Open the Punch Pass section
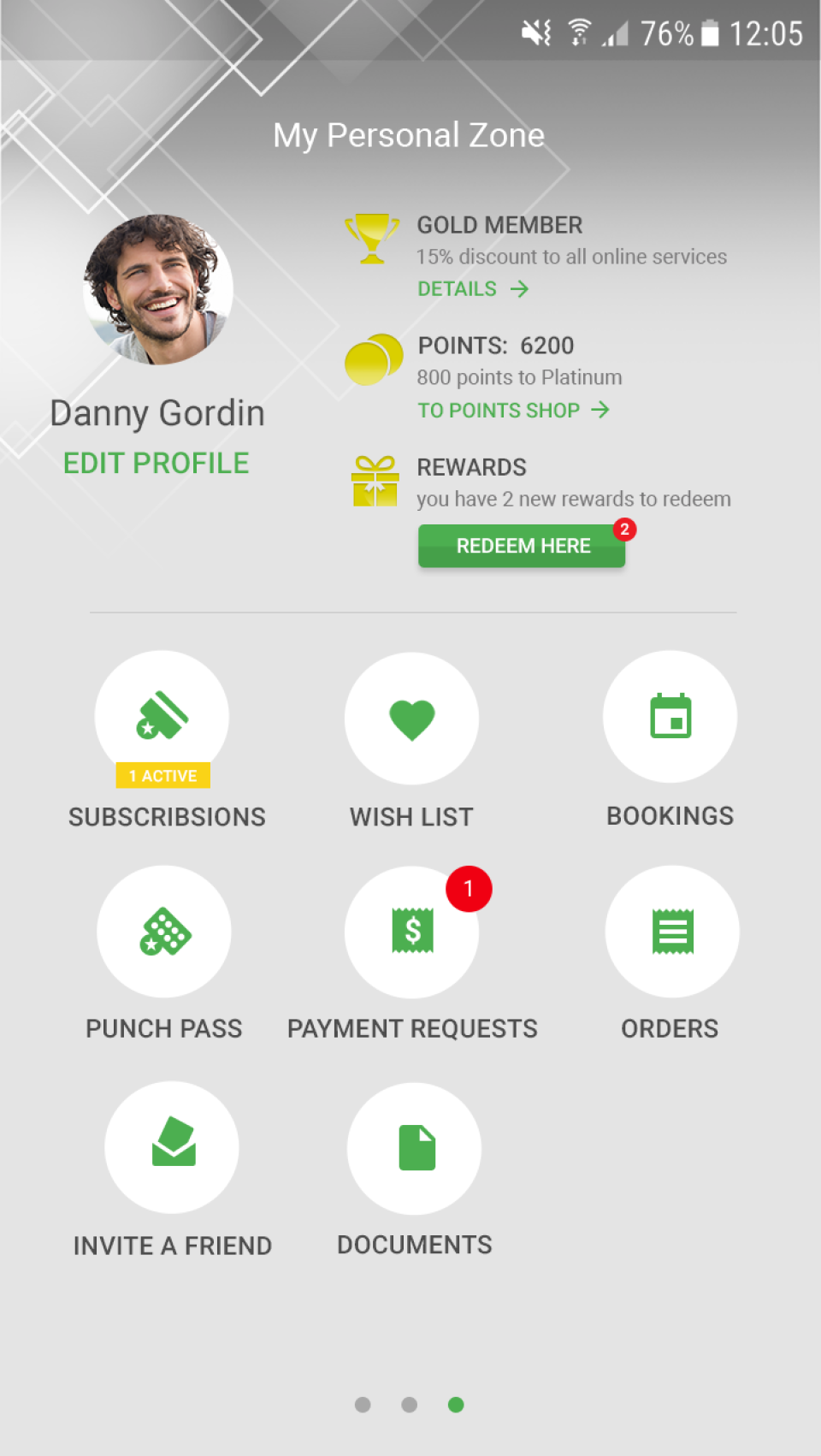Viewport: 821px width, 1456px height. tap(164, 932)
